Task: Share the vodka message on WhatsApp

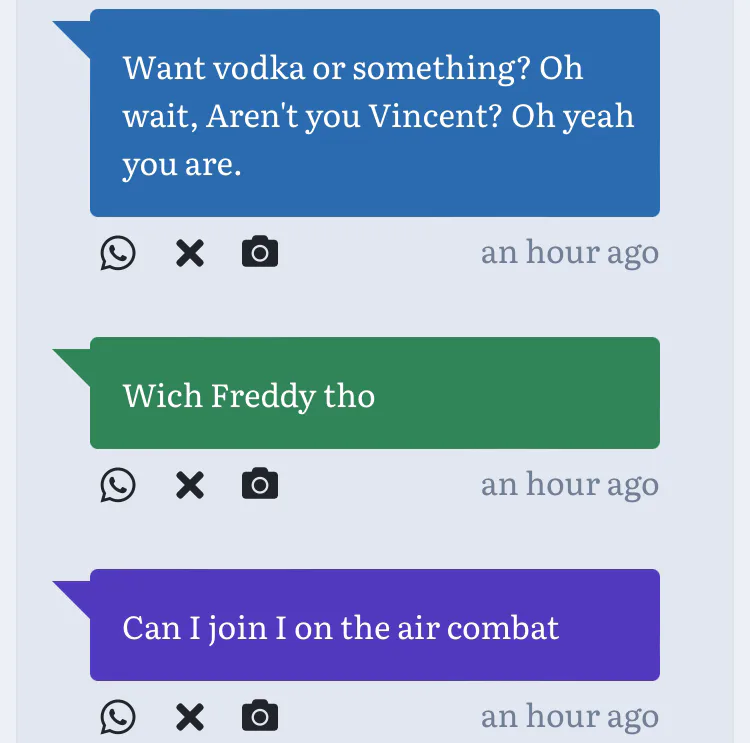Action: 118,253
